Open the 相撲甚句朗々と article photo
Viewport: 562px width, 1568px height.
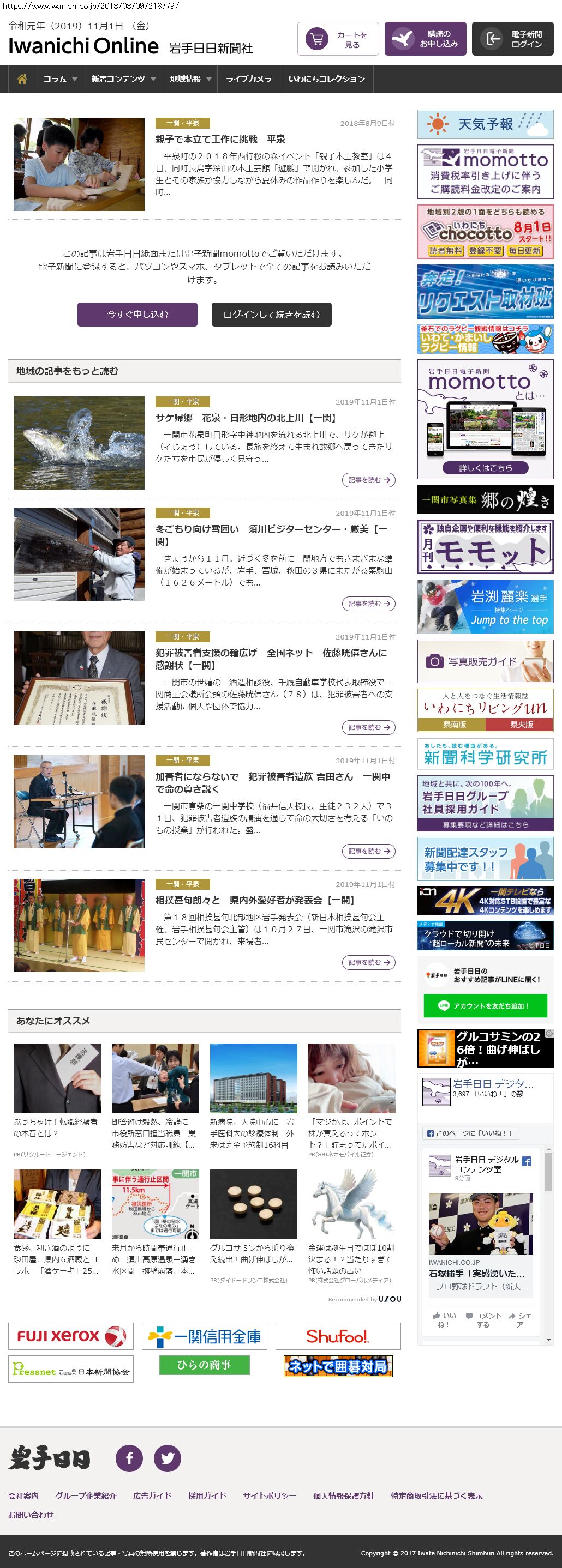click(x=79, y=925)
